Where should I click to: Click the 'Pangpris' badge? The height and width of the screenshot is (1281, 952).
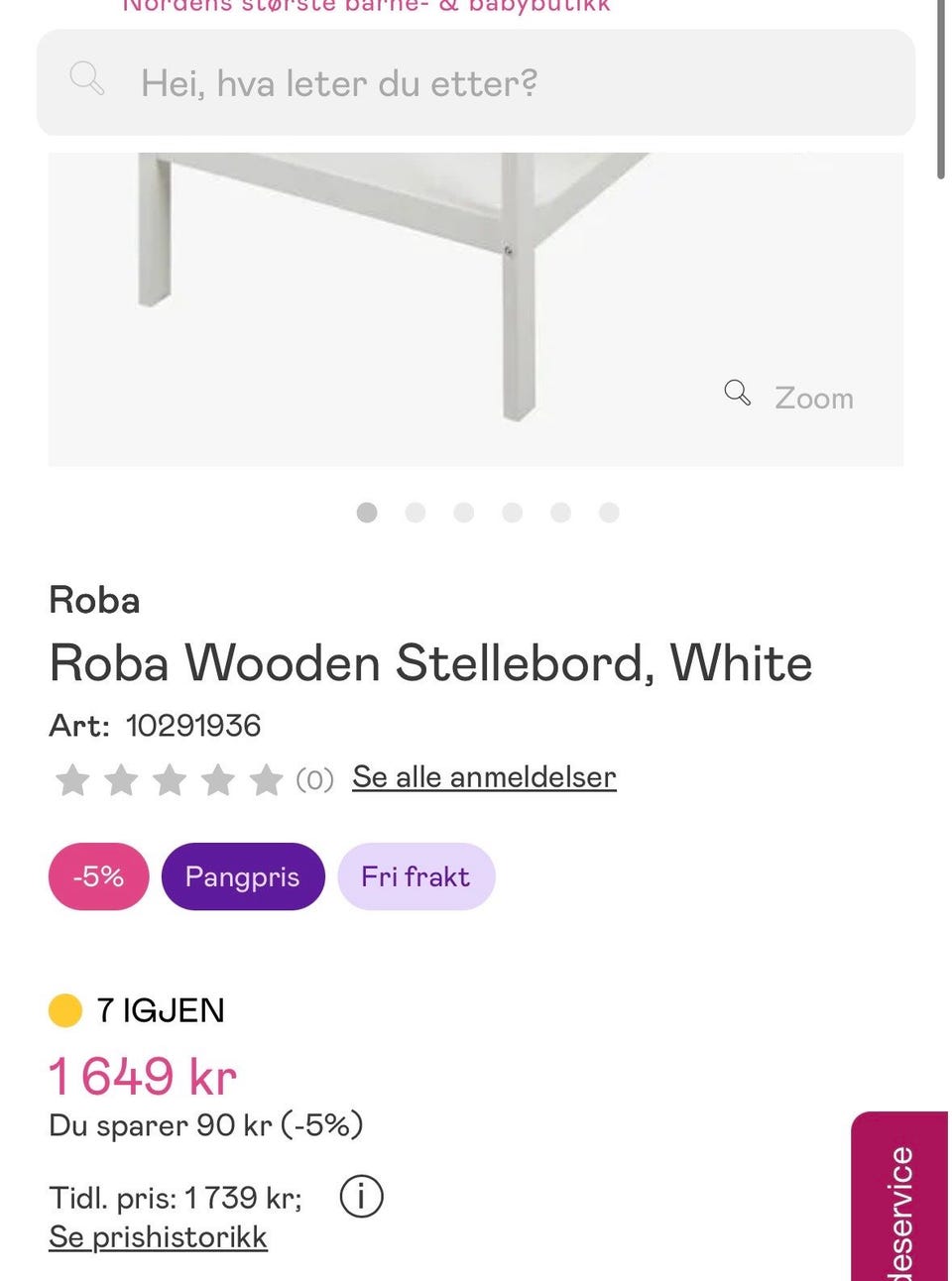(242, 876)
